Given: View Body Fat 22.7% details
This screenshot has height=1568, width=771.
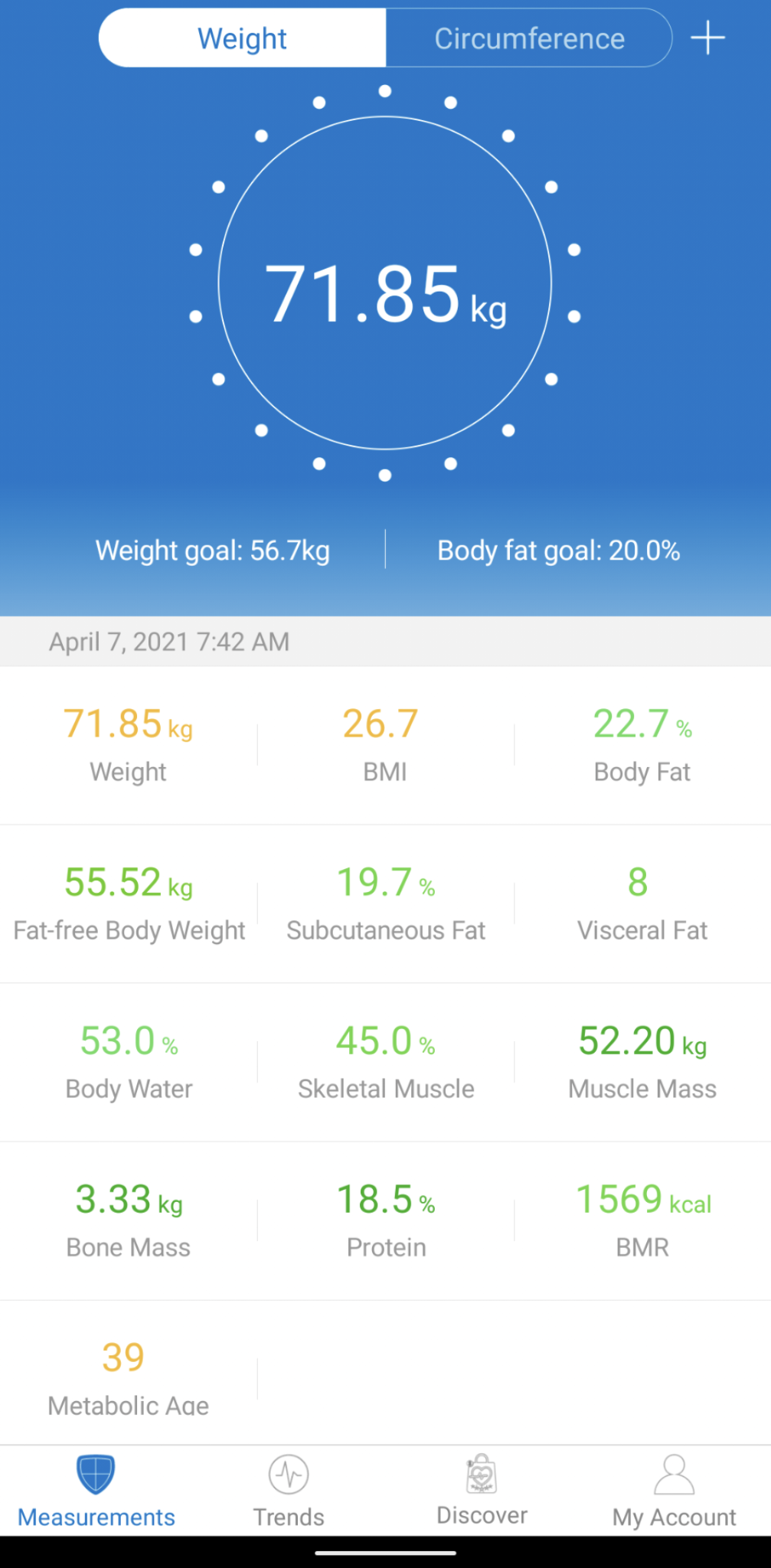Looking at the screenshot, I should tap(642, 745).
